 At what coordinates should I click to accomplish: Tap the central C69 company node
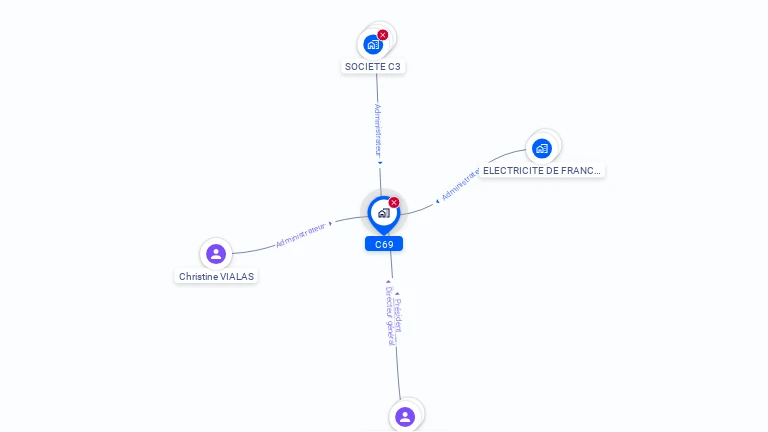pos(383,214)
